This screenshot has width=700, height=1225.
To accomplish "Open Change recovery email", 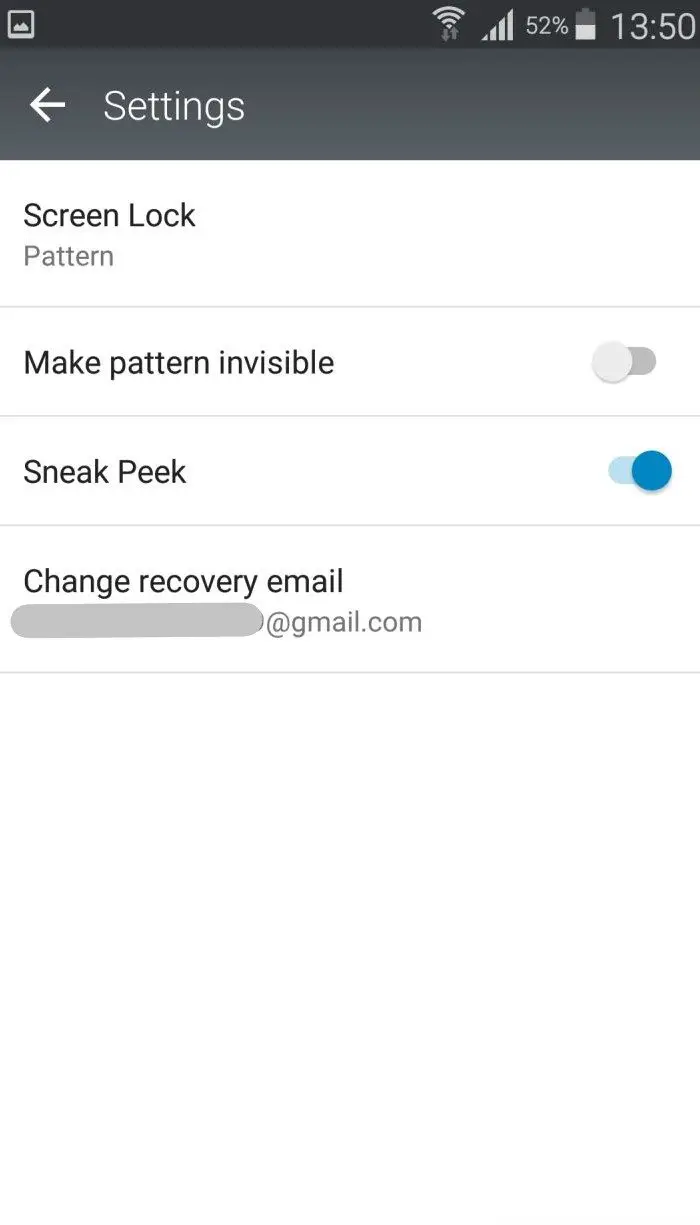I will pyautogui.click(x=350, y=599).
